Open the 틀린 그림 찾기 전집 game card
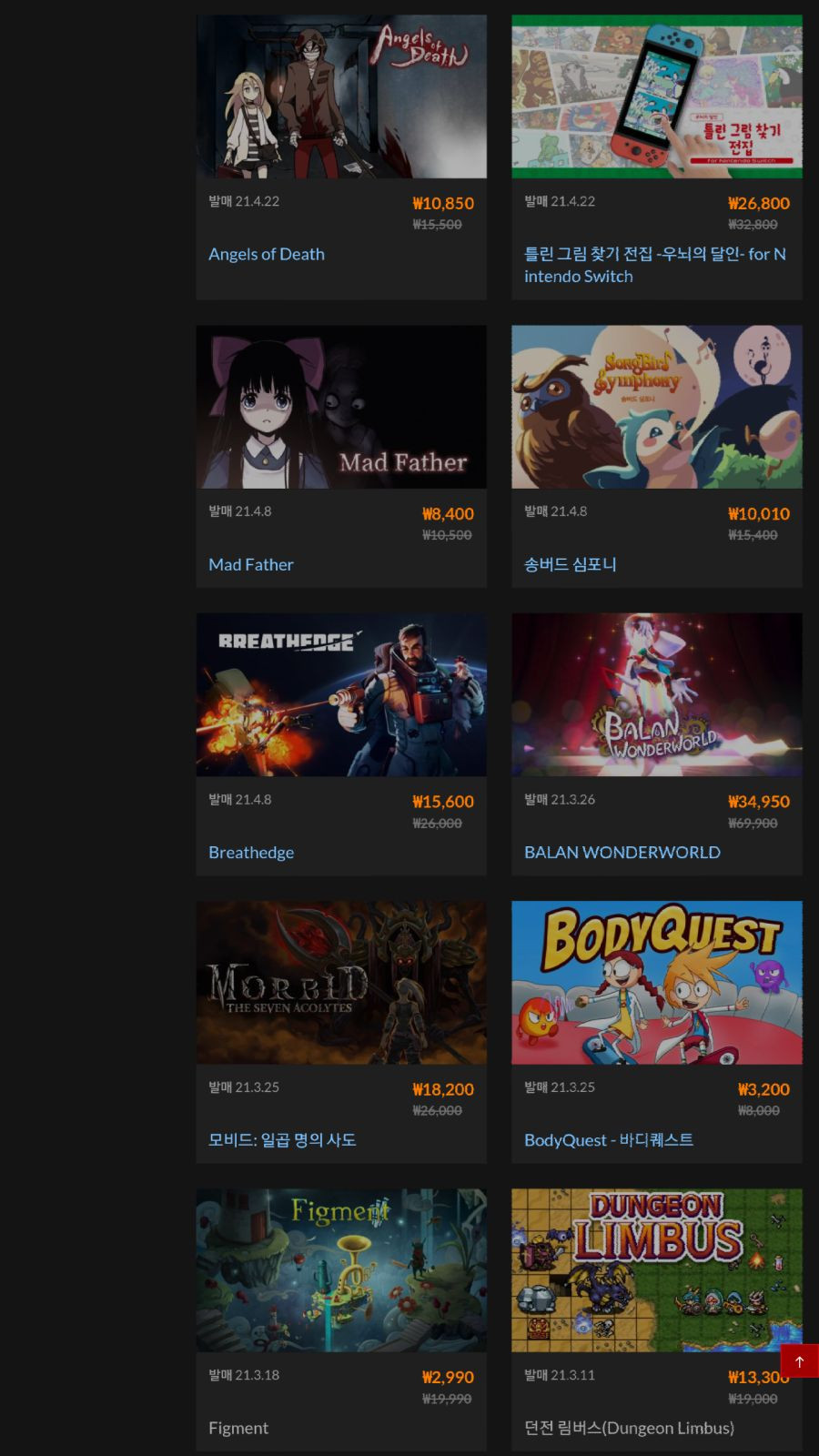The width and height of the screenshot is (819, 1456). (657, 157)
